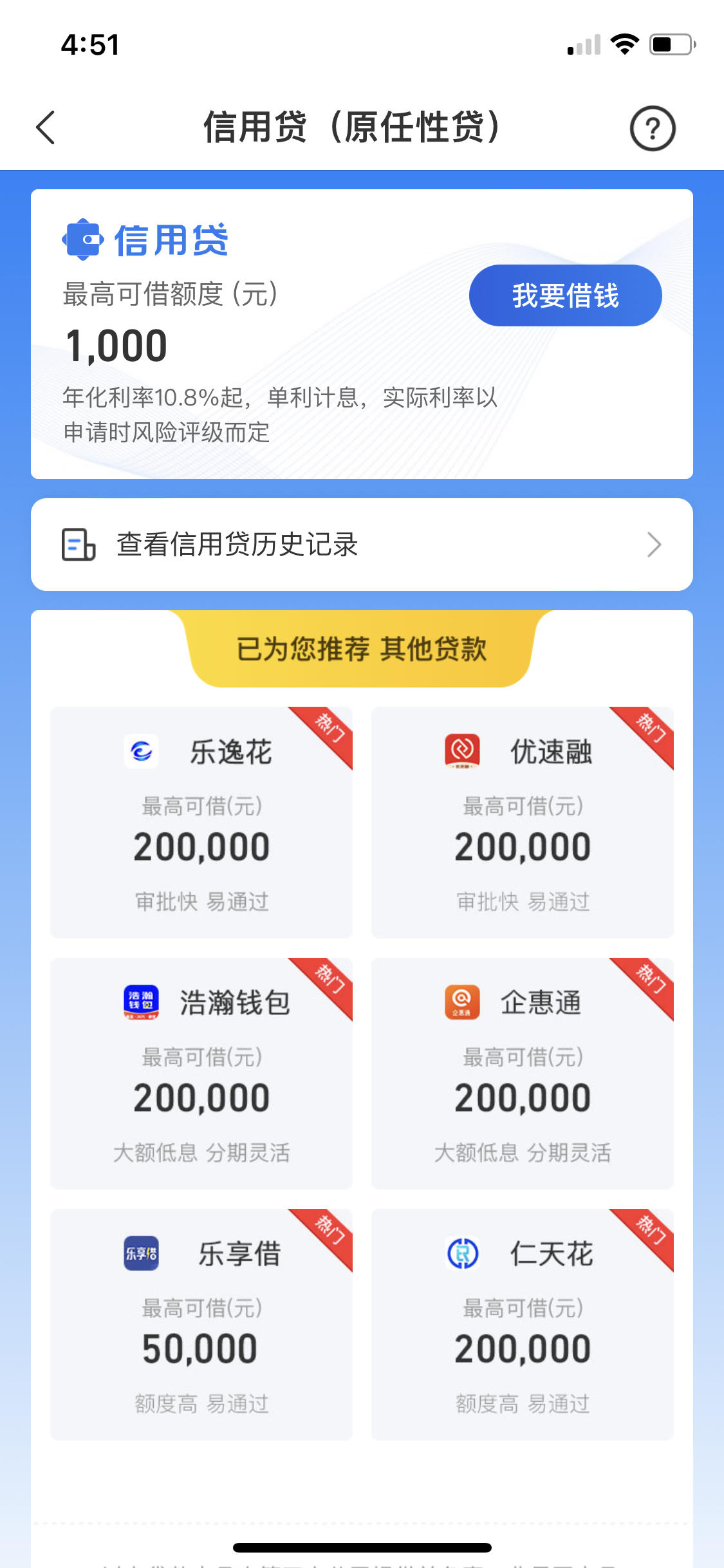Tap the back arrow to return
Image resolution: width=724 pixels, height=1568 pixels.
pos(45,127)
